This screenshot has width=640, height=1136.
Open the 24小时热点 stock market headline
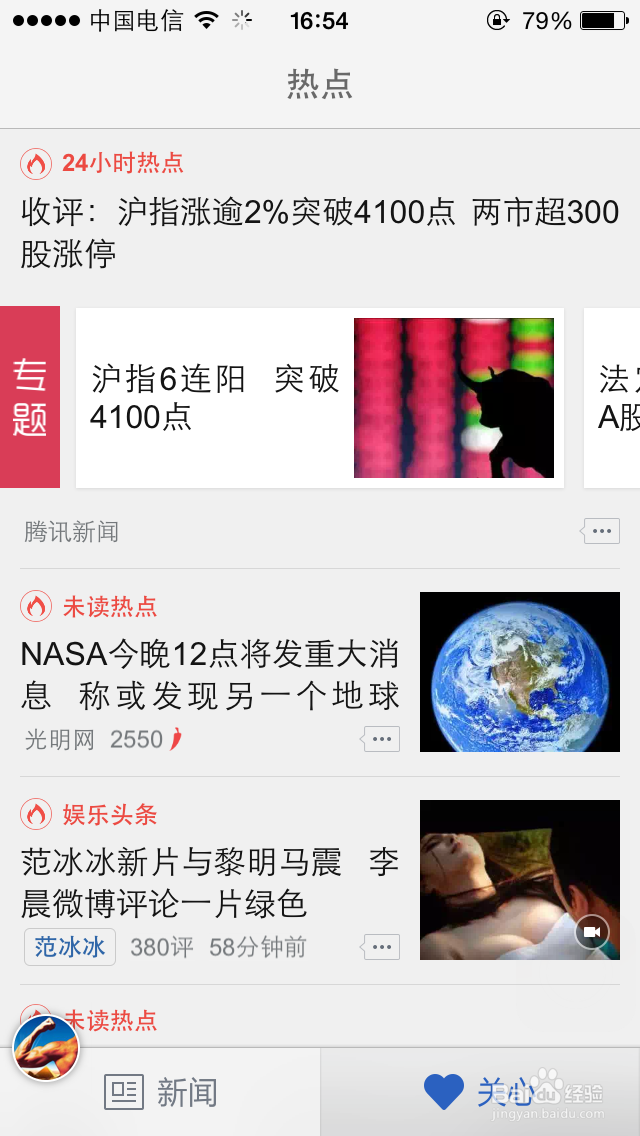[320, 233]
